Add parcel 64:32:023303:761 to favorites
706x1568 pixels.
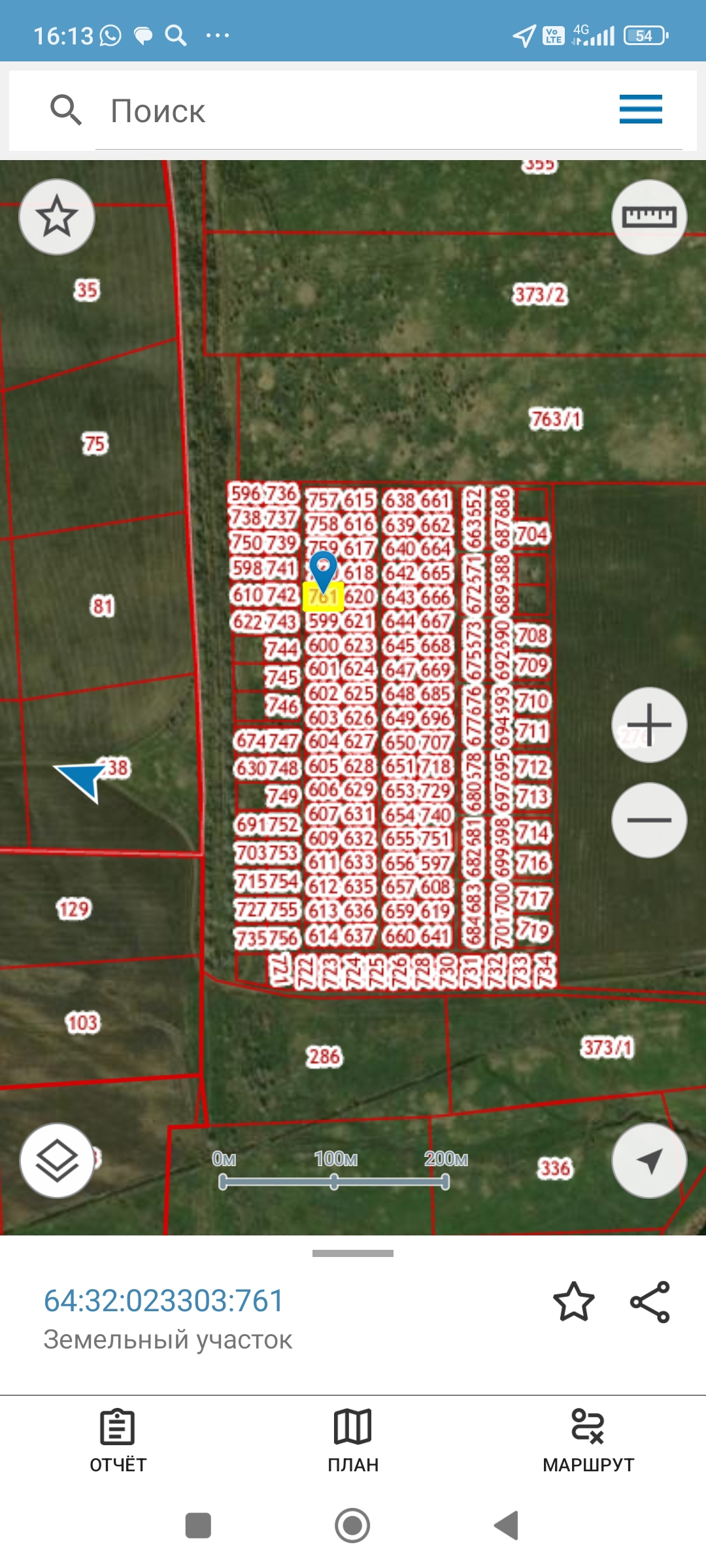574,1302
